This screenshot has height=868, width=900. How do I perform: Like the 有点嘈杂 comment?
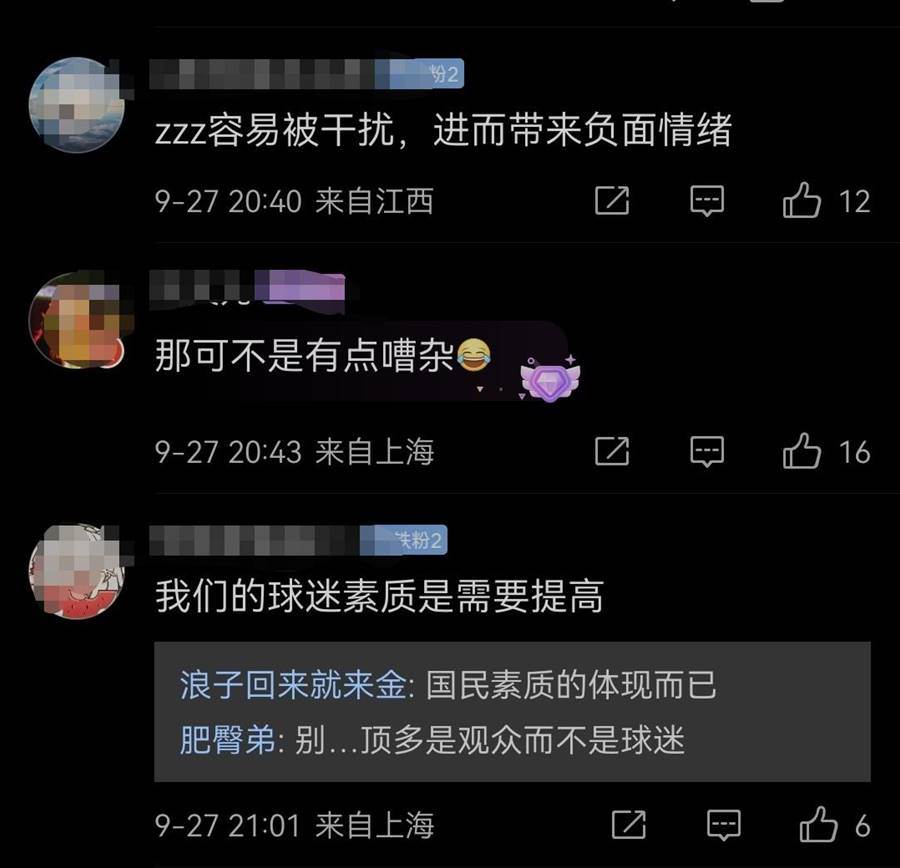point(803,452)
